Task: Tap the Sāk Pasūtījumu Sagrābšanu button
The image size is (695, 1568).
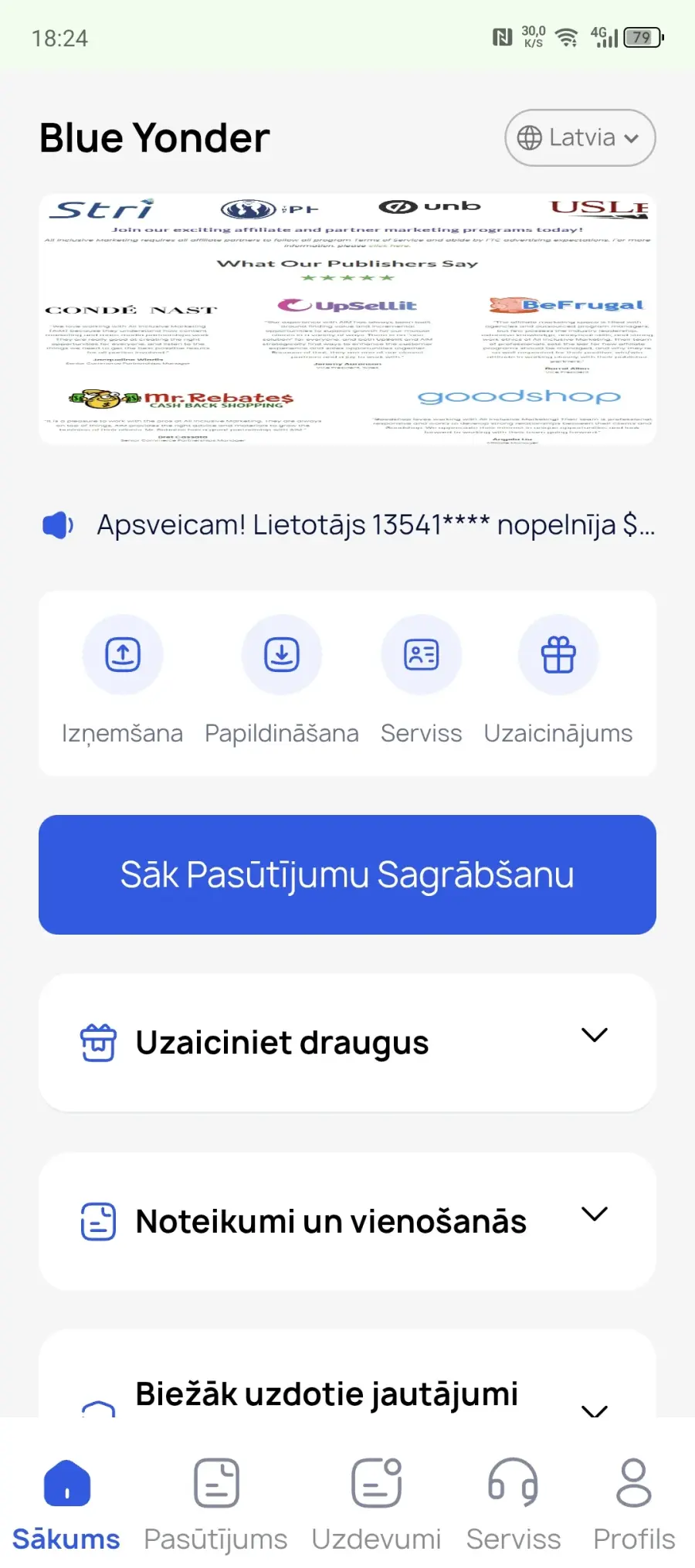Action: point(347,874)
